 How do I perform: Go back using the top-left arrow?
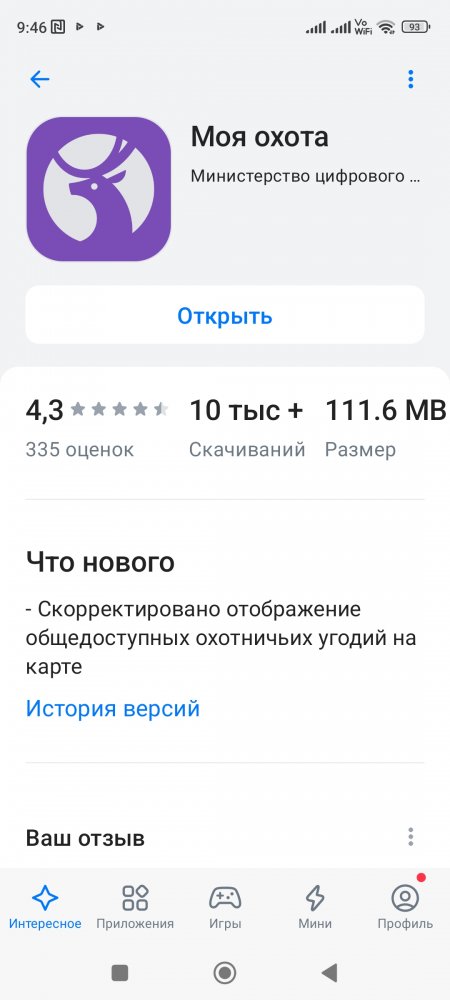point(40,79)
